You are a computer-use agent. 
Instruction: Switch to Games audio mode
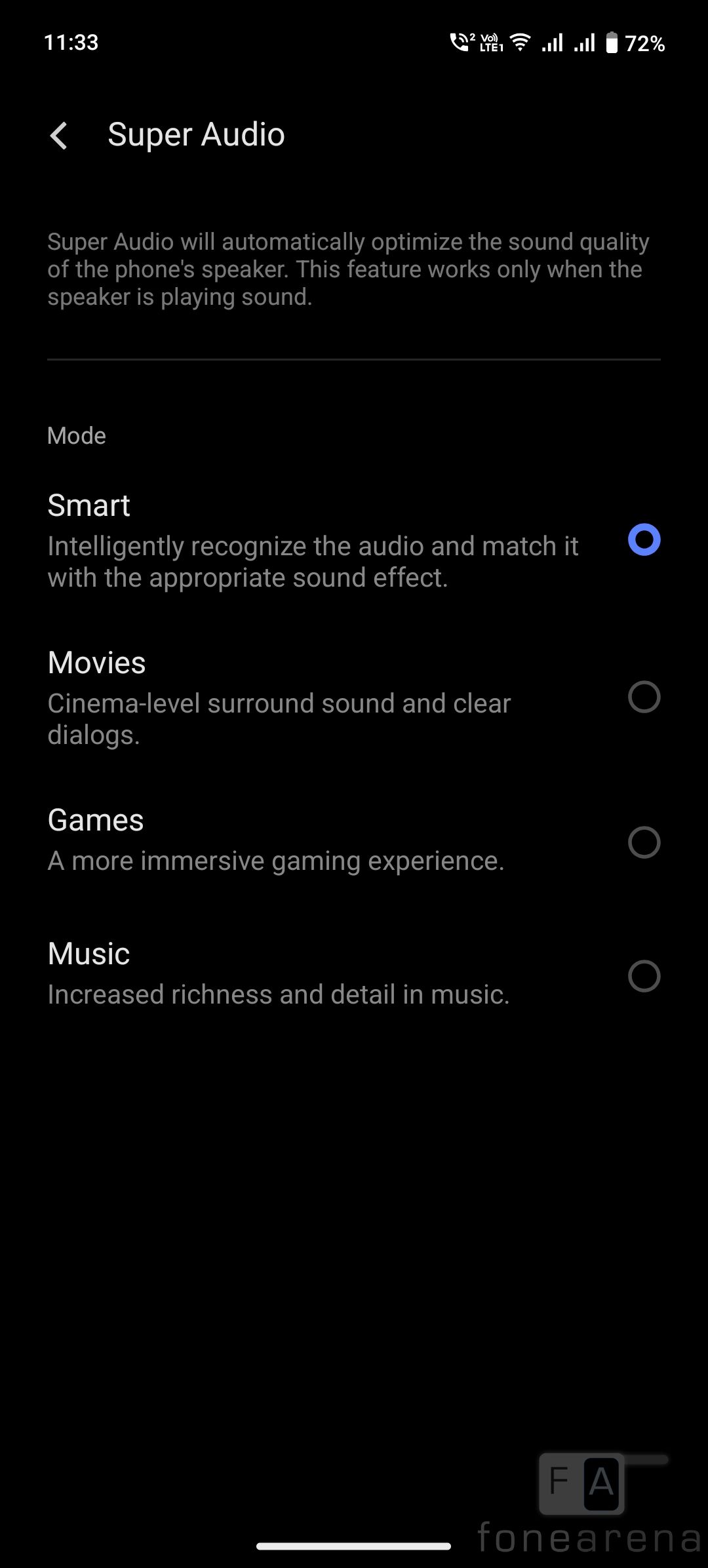click(x=643, y=842)
